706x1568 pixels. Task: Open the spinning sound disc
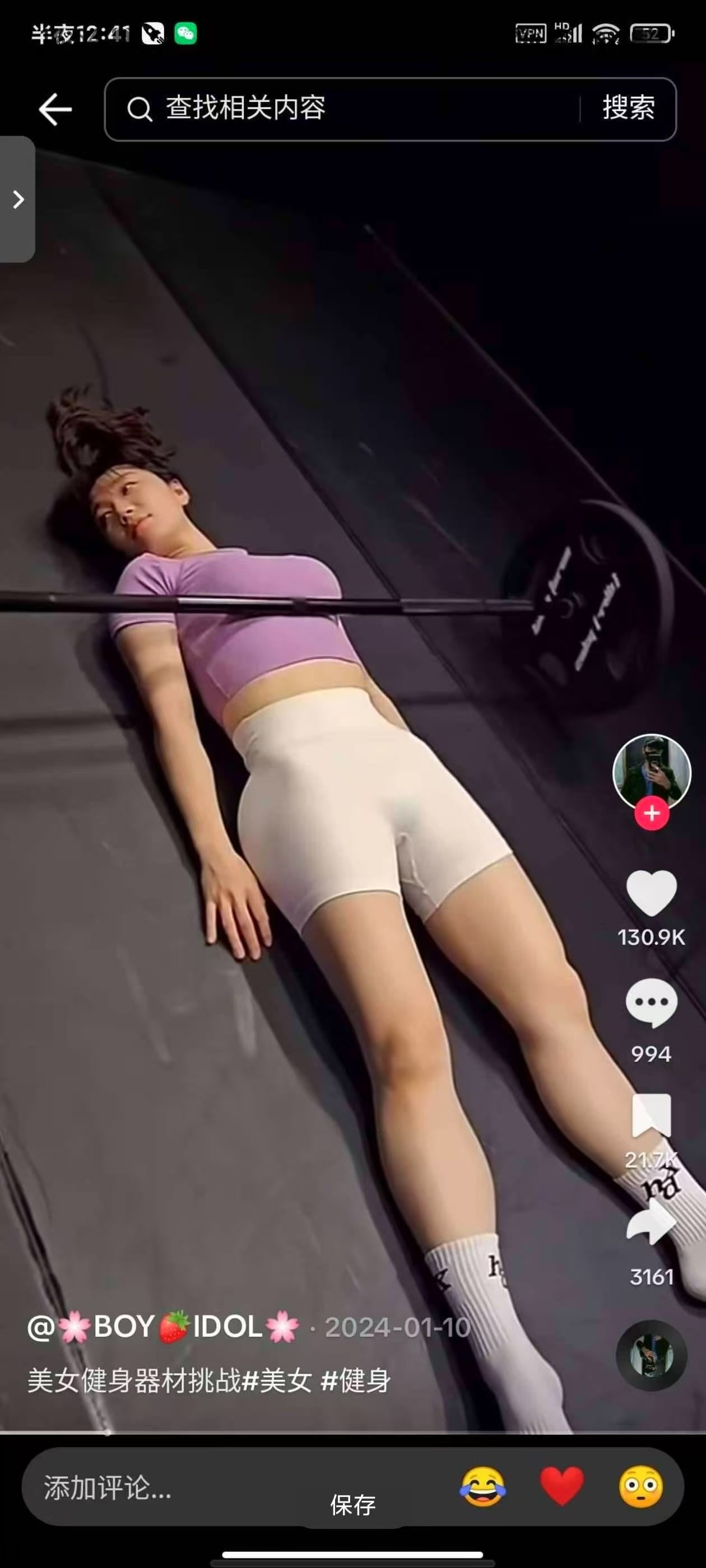[651, 1355]
